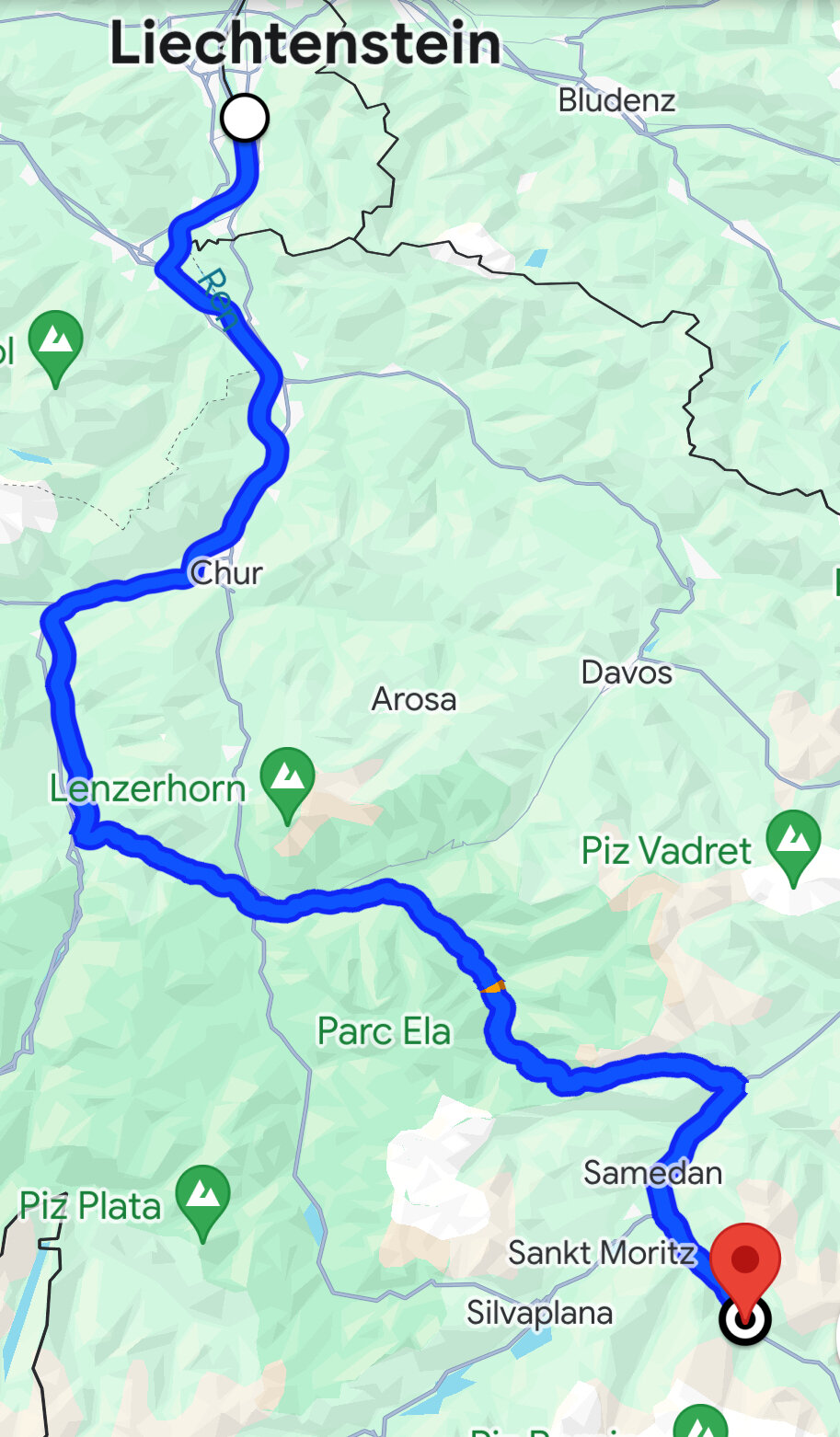Select the Piz Vadret mountain marker
840x1437 pixels.
click(793, 845)
